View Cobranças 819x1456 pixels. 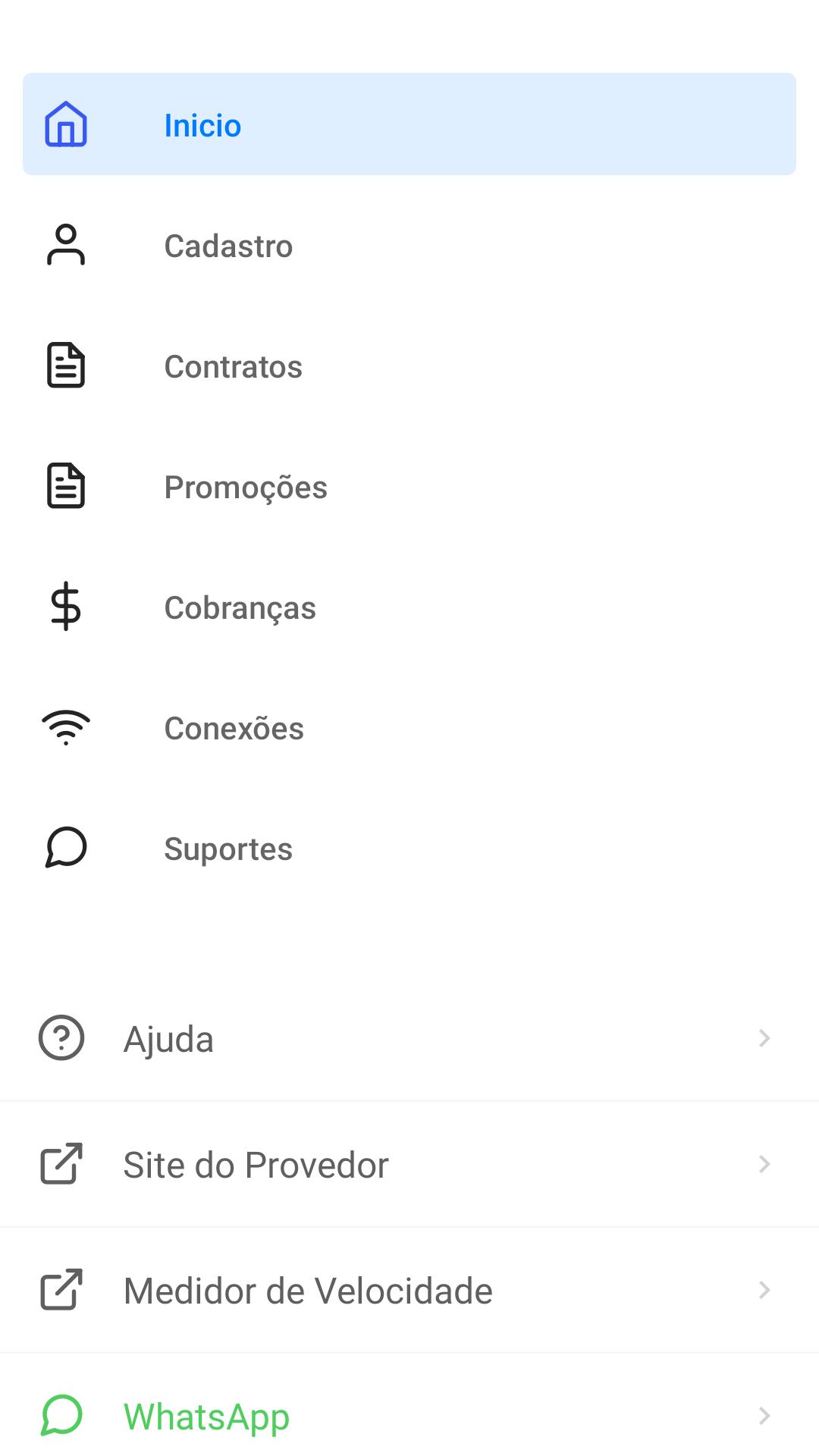coord(409,607)
